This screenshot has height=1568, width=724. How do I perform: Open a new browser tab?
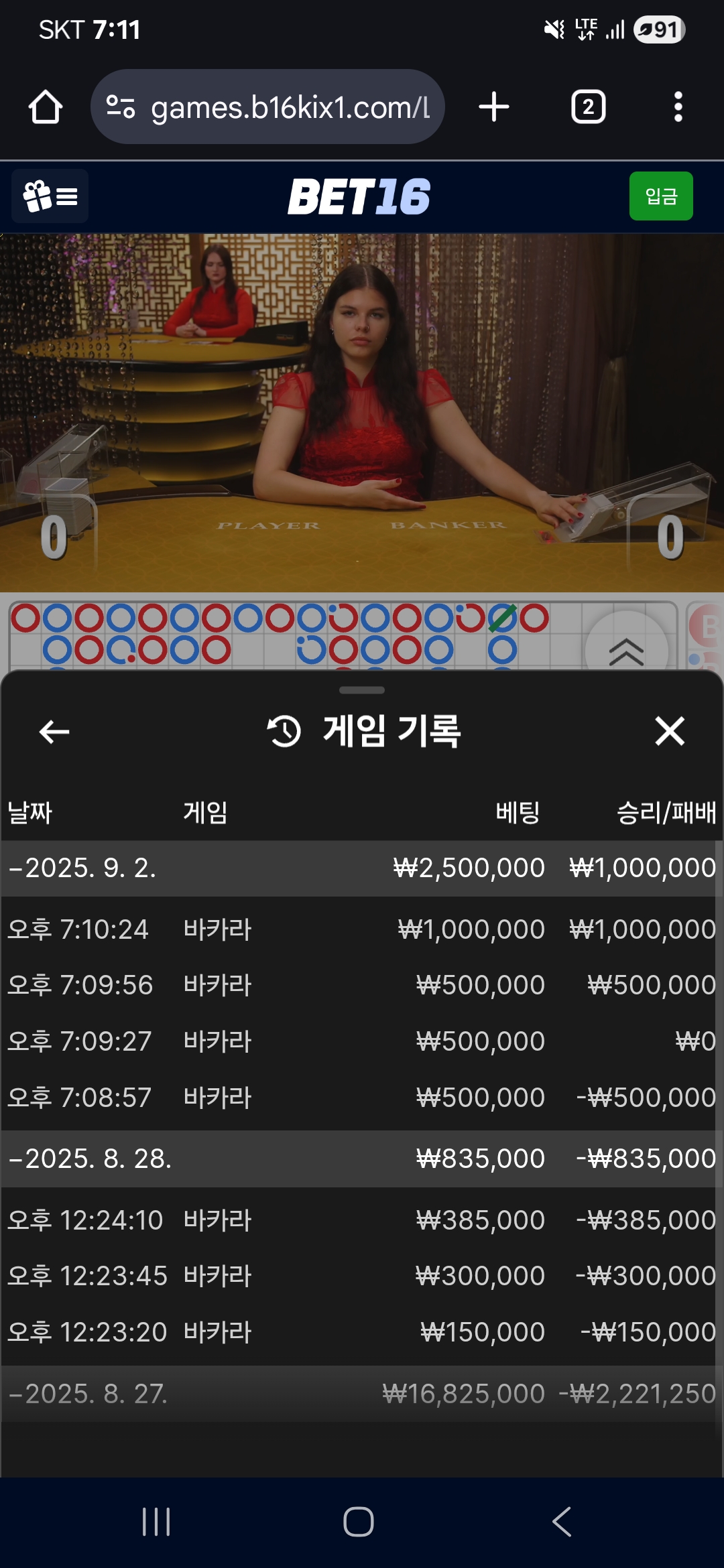[494, 107]
